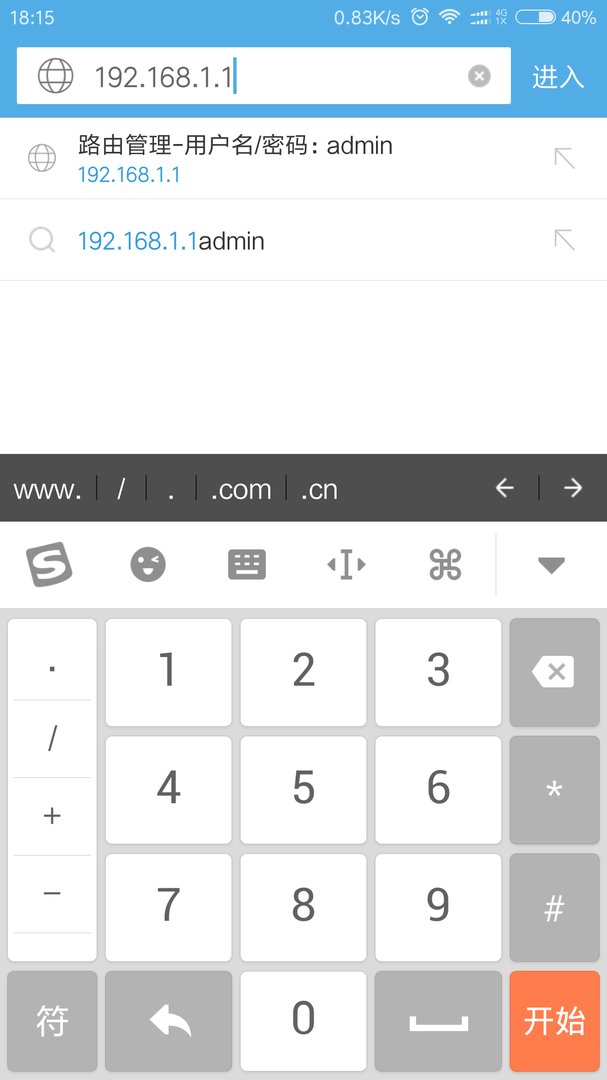The image size is (607, 1080).
Task: Tap the orange 开始 key
Action: pos(553,1020)
